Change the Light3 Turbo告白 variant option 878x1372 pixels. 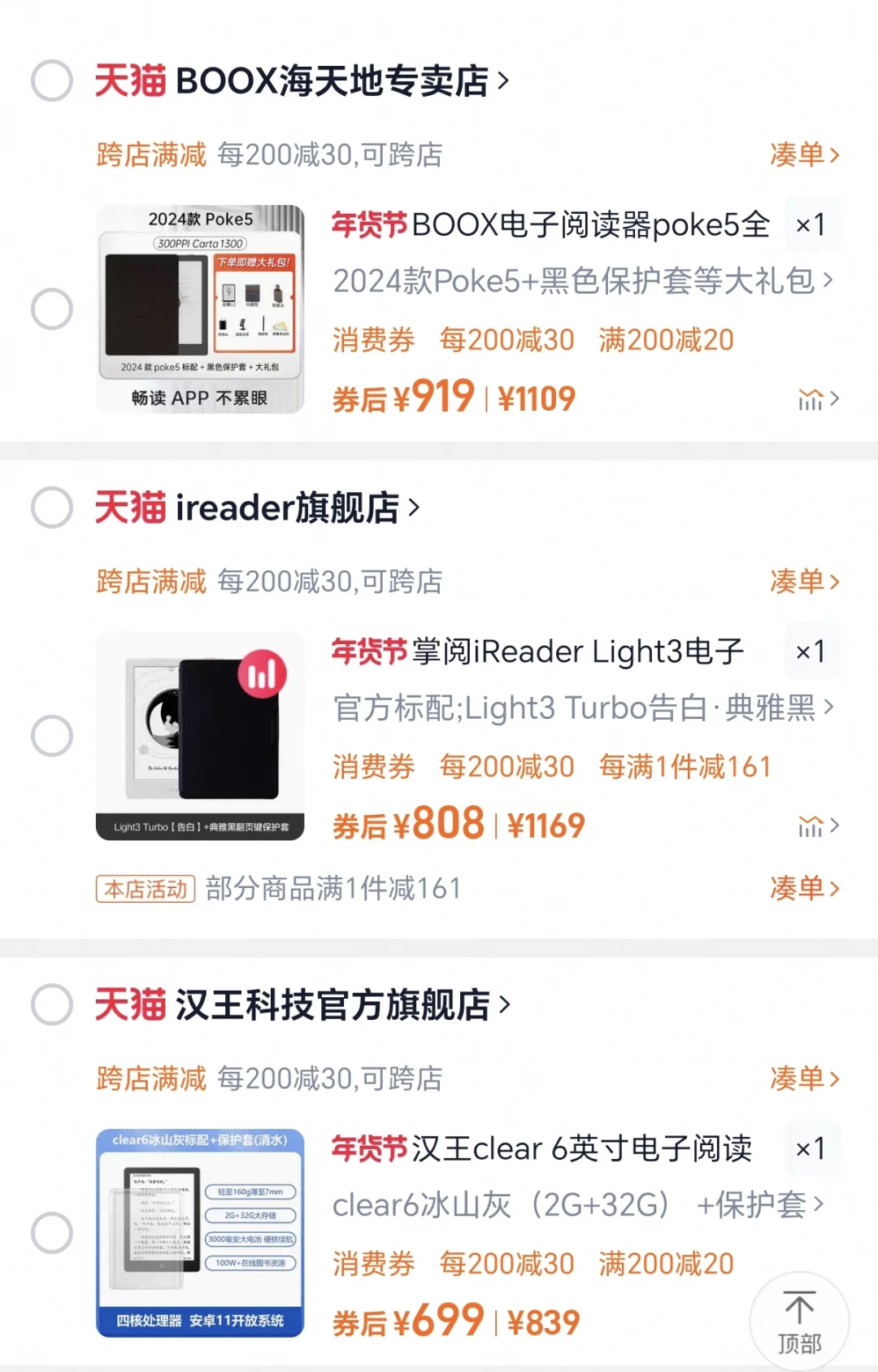click(x=582, y=708)
